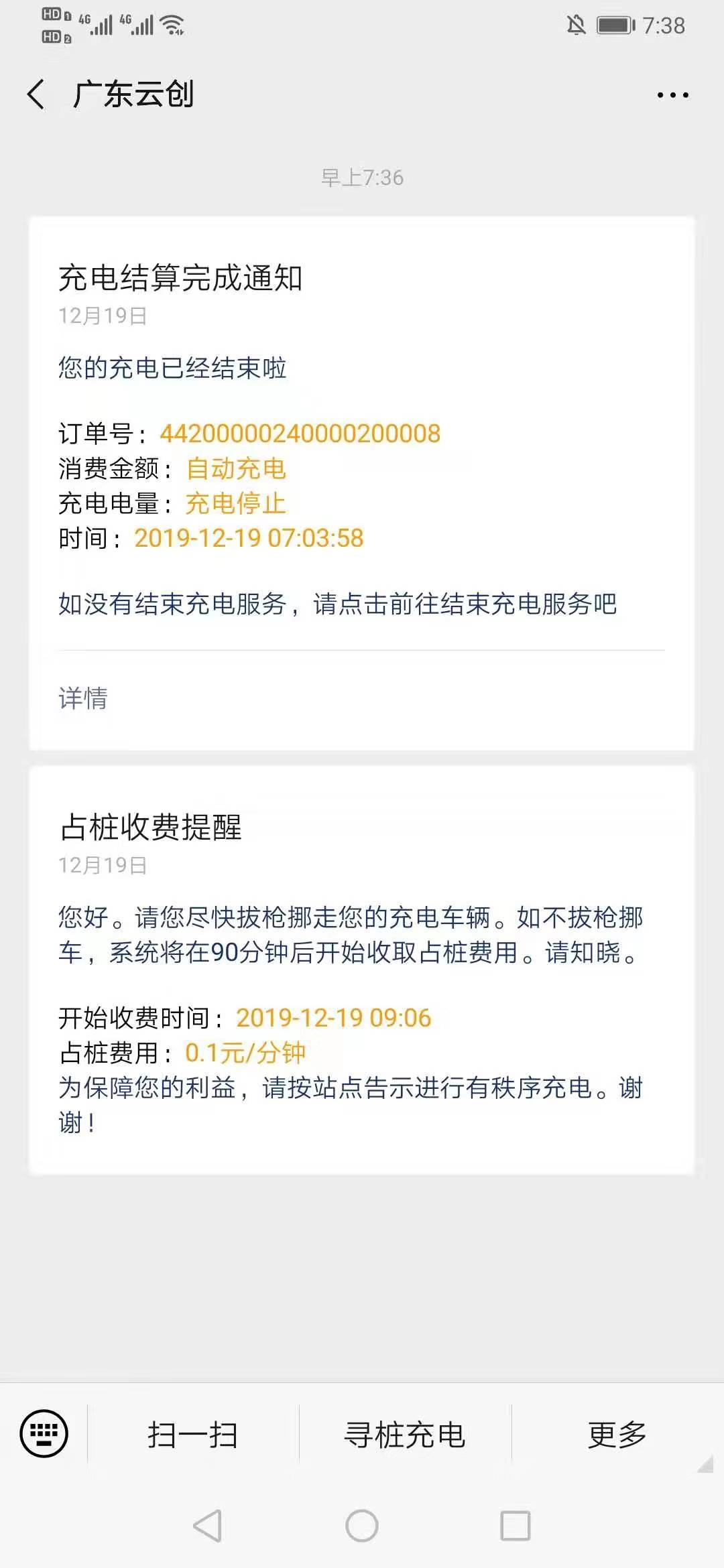Open the three-dot overflow menu
724x1568 pixels.
pos(672,95)
